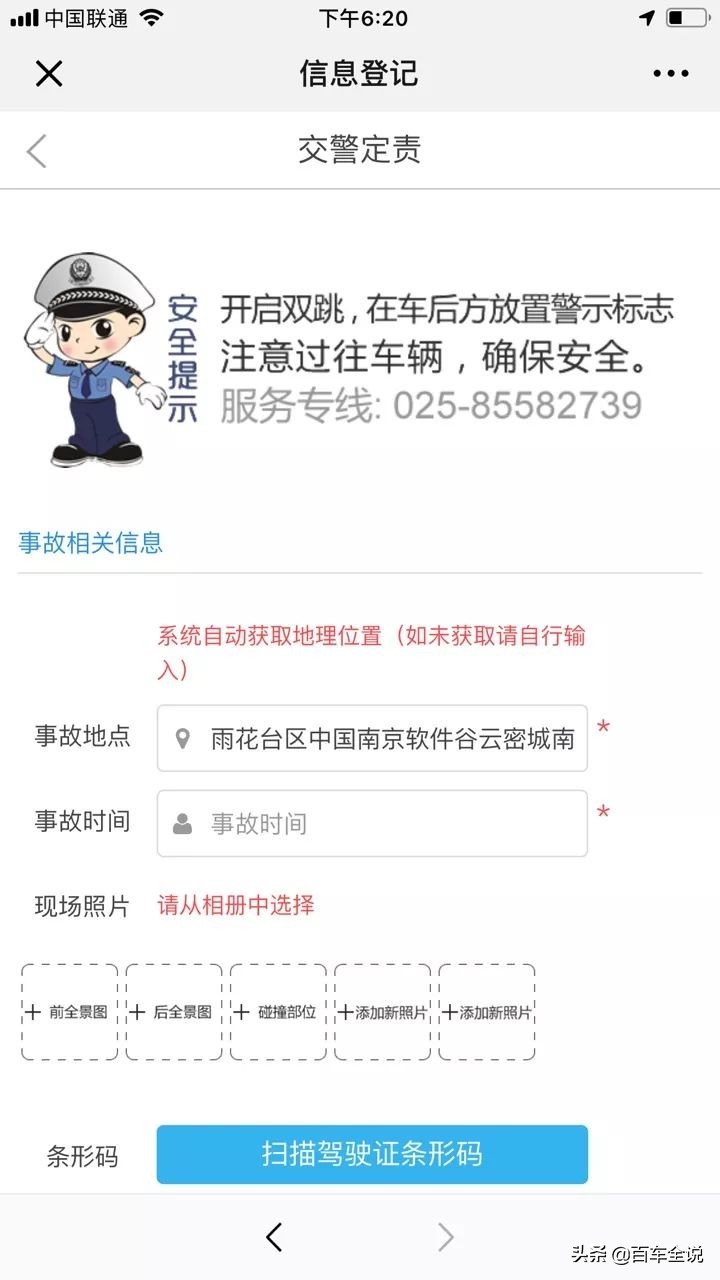720x1280 pixels.
Task: Tap the plus icon to add 前全景图 photo
Action: point(34,1012)
